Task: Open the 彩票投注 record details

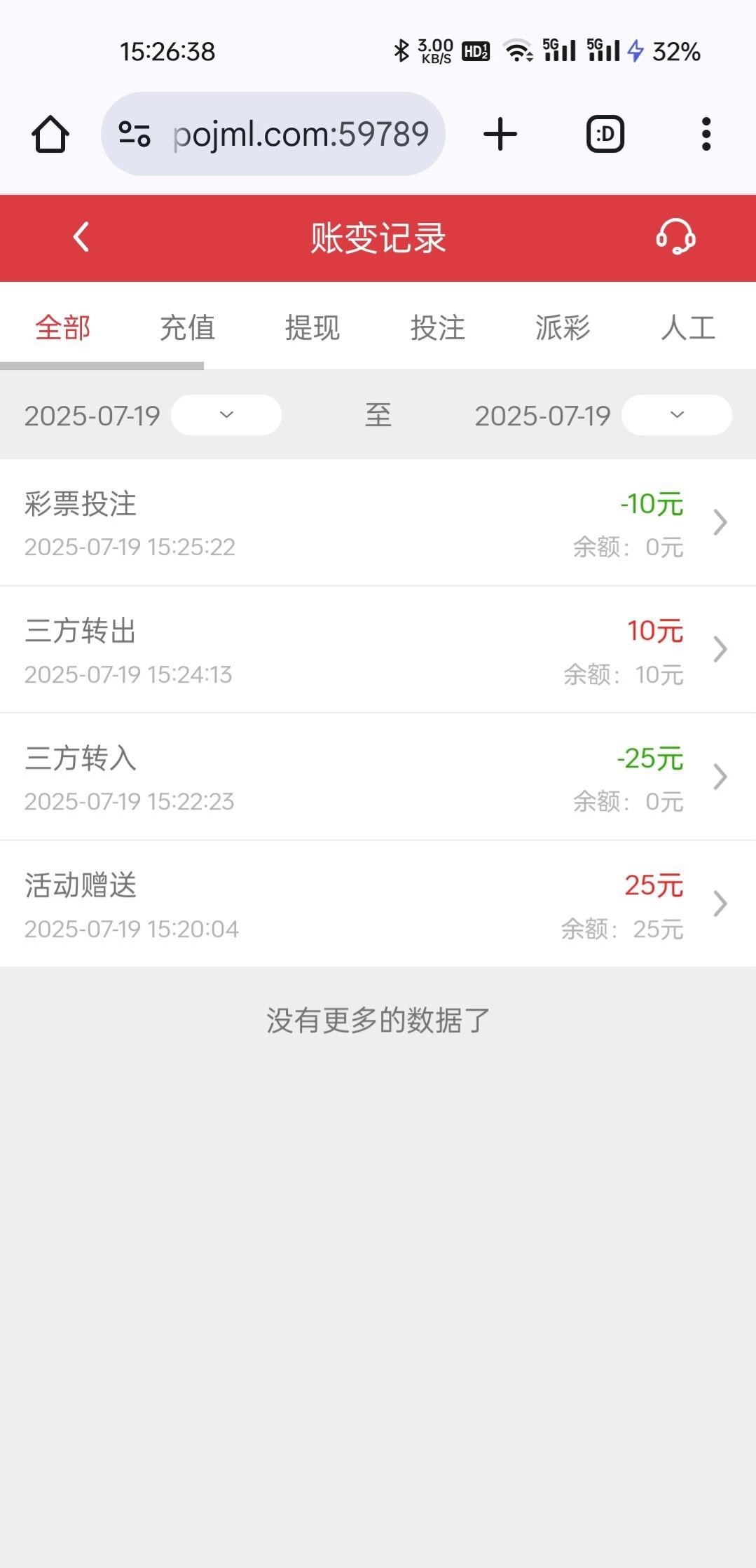Action: pyautogui.click(x=378, y=523)
